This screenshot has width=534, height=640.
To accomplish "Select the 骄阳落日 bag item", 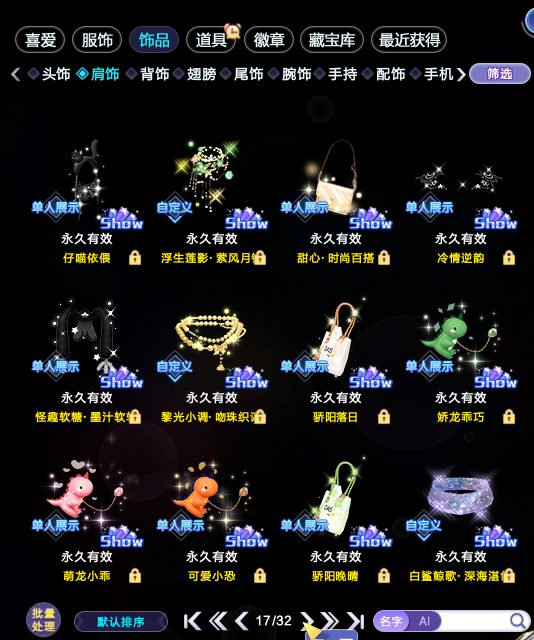I will tap(336, 361).
